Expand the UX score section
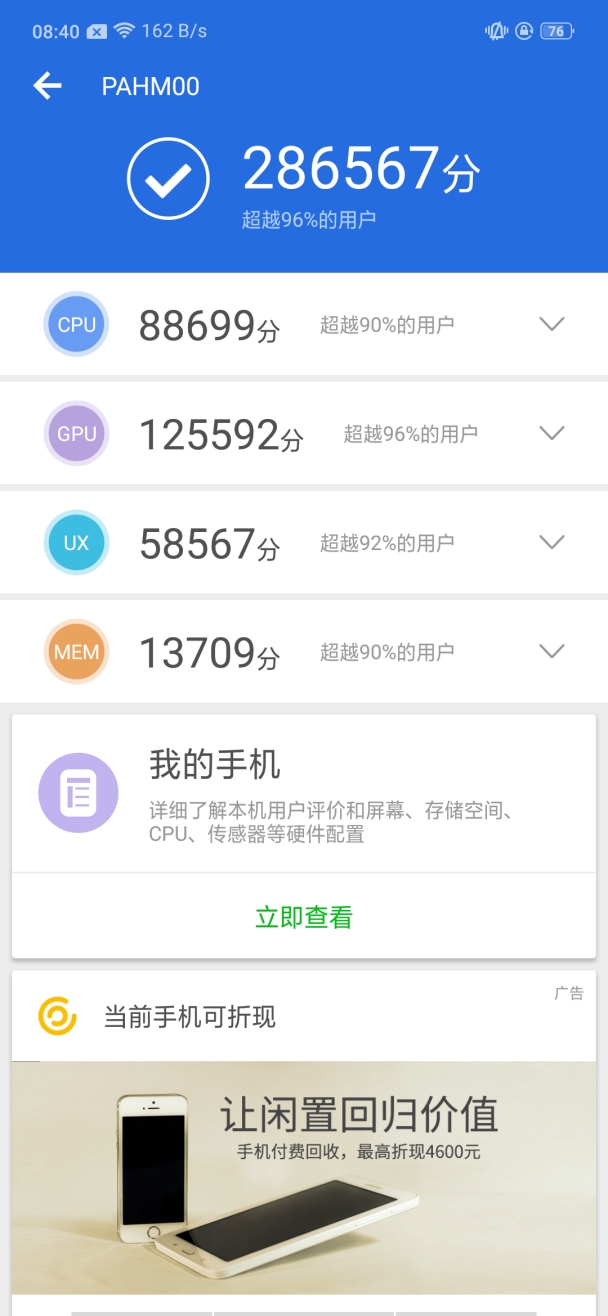608x1316 pixels. 551,542
